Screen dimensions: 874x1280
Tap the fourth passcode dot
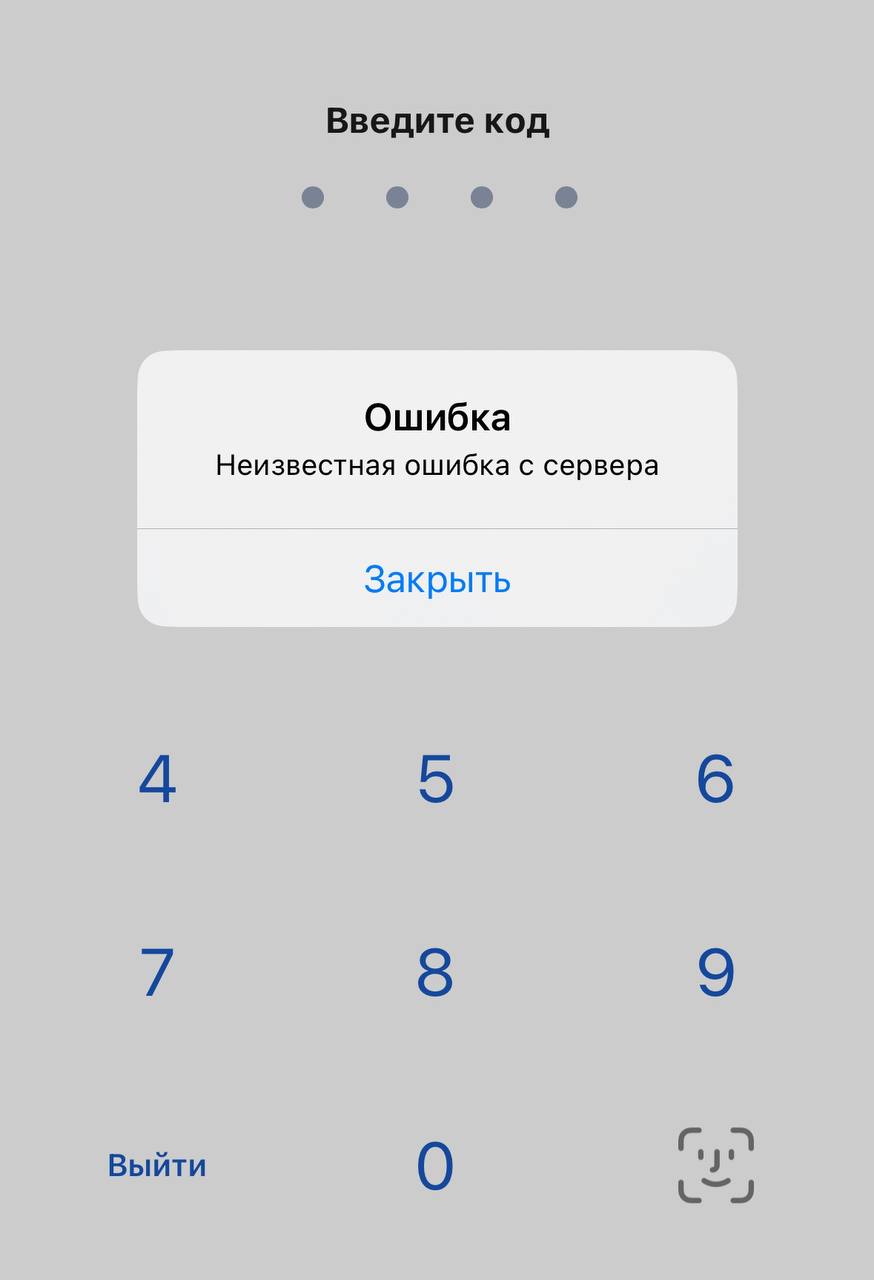click(564, 197)
